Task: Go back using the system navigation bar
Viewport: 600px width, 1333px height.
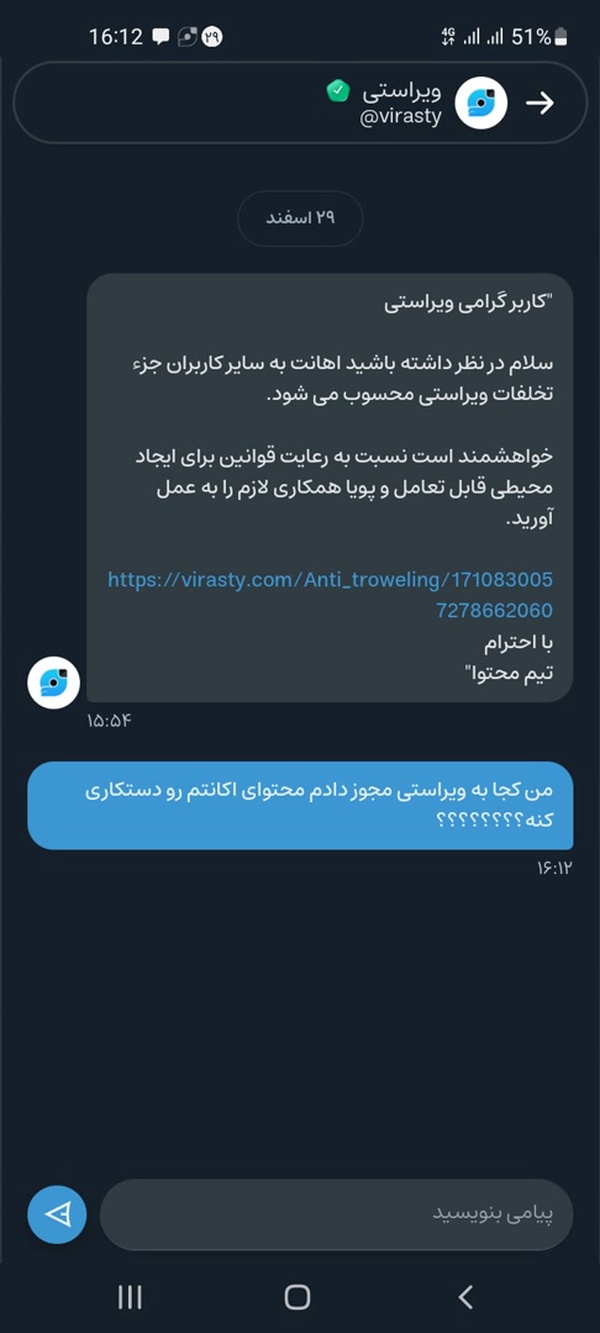Action: (465, 1297)
